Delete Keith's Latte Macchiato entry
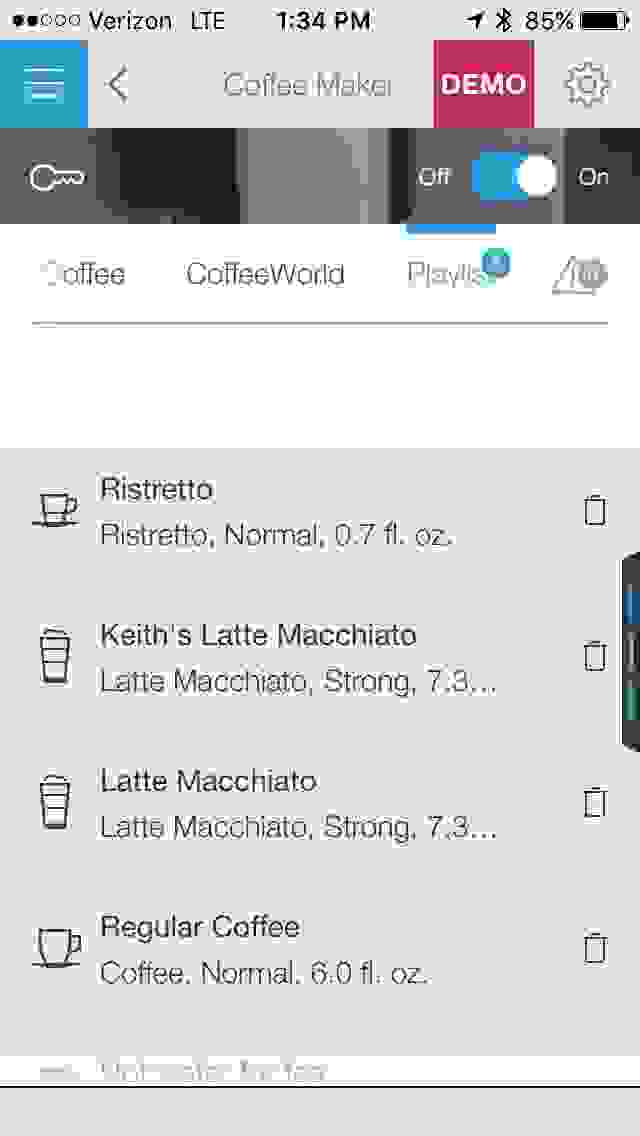Image resolution: width=640 pixels, height=1136 pixels. pos(594,656)
